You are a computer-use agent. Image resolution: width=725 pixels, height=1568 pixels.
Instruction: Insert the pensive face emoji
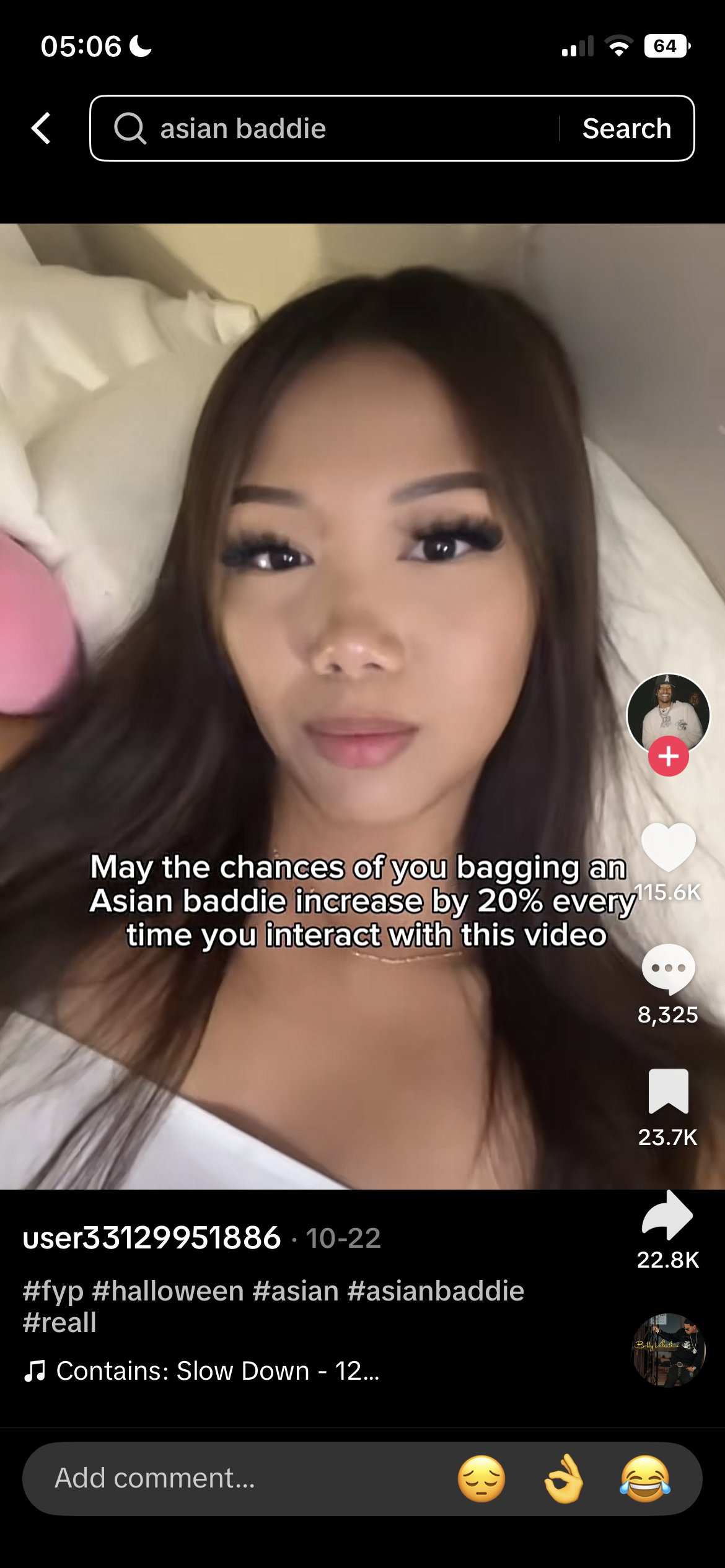pyautogui.click(x=481, y=1478)
